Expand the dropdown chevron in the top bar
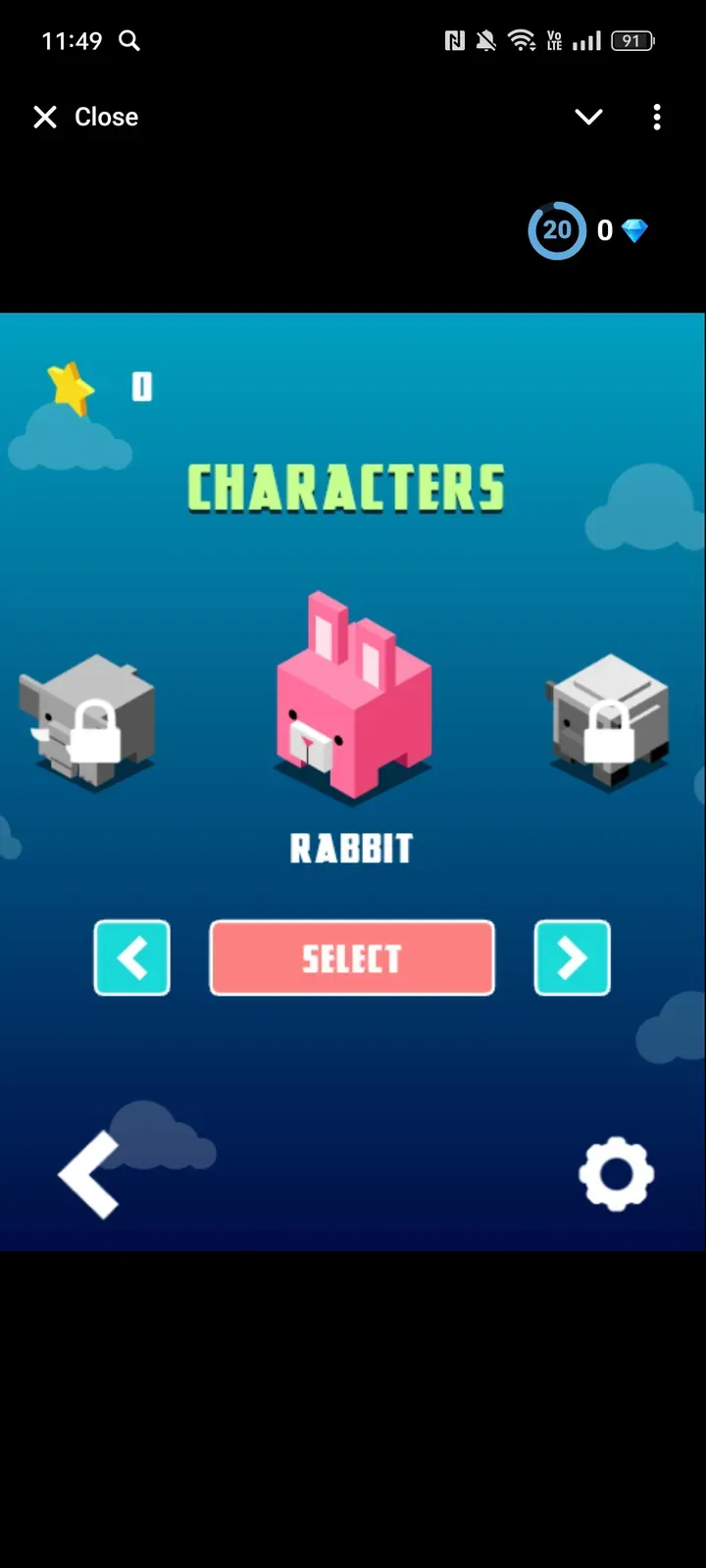 coord(588,118)
